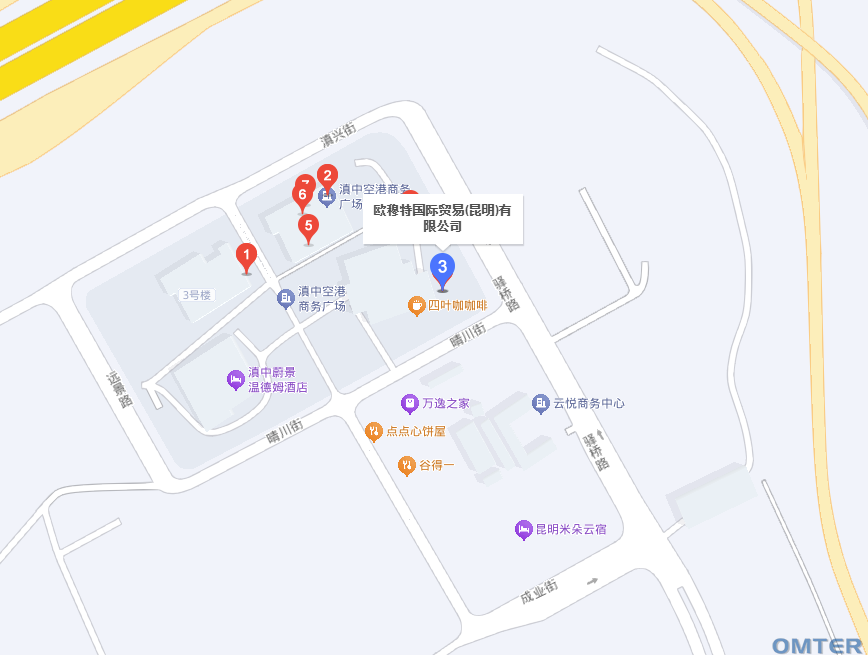Open the 欧稳特国际贸易(昆明)有限公司 info bubble
868x655 pixels.
[x=442, y=218]
